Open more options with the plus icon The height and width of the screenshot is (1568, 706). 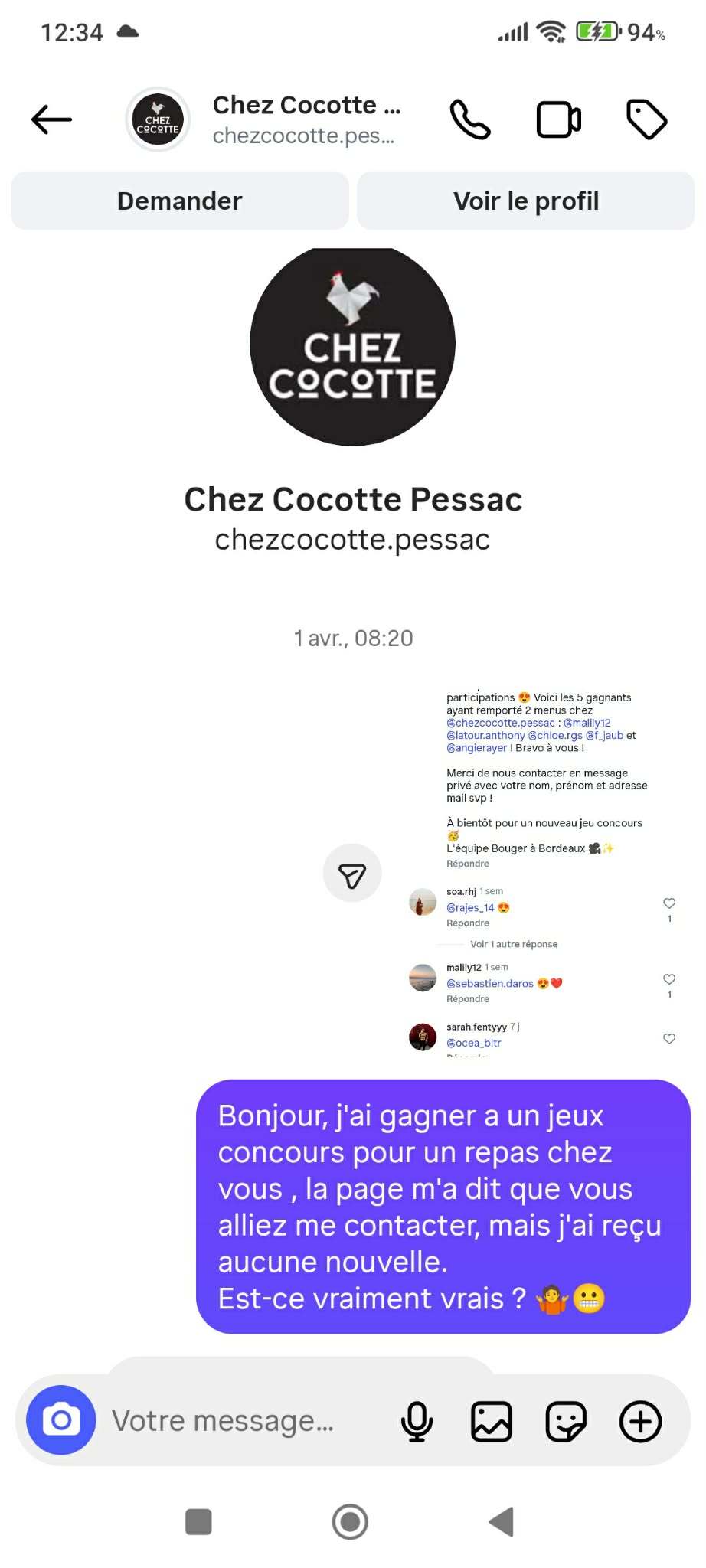640,1421
